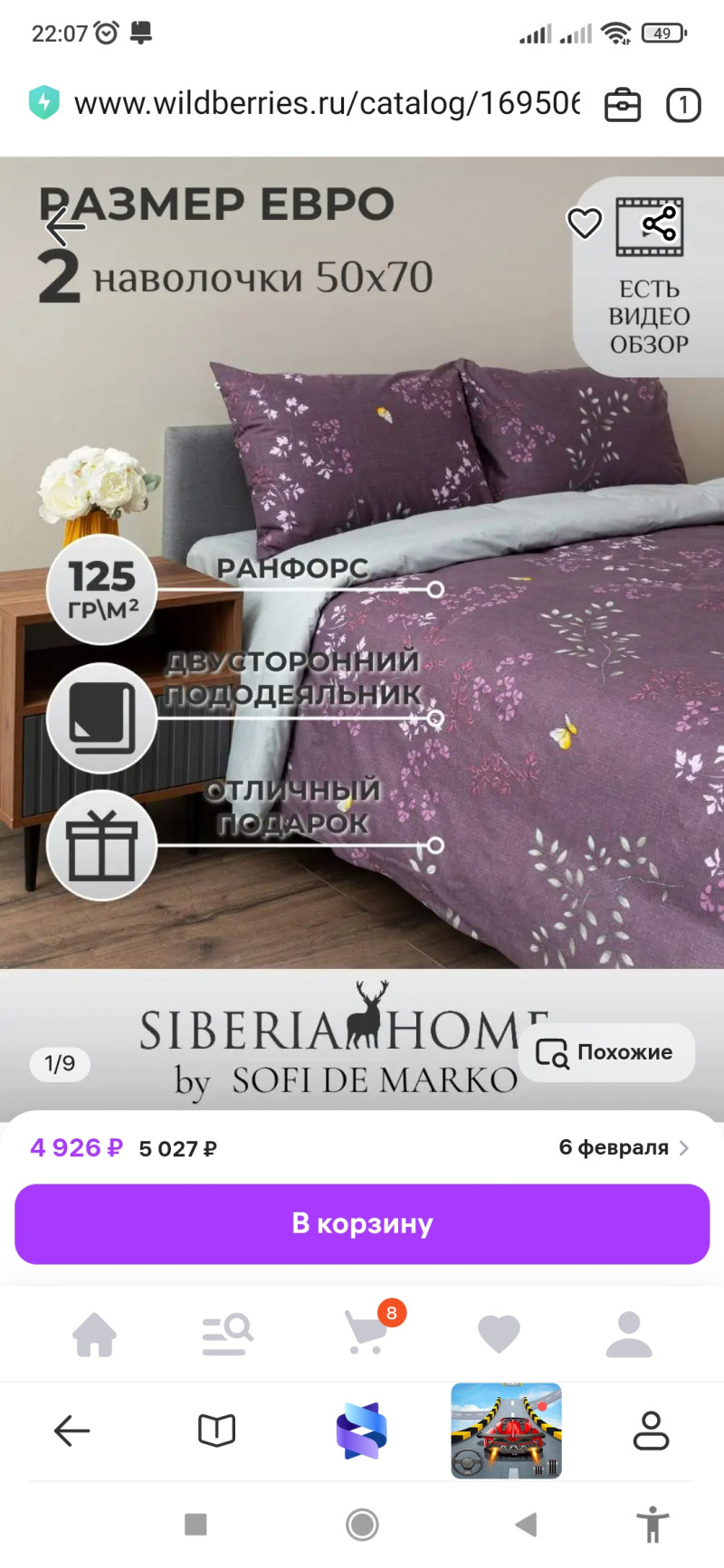This screenshot has height=1568, width=724.
Task: Open the cart tab with 8 items
Action: point(367,1333)
